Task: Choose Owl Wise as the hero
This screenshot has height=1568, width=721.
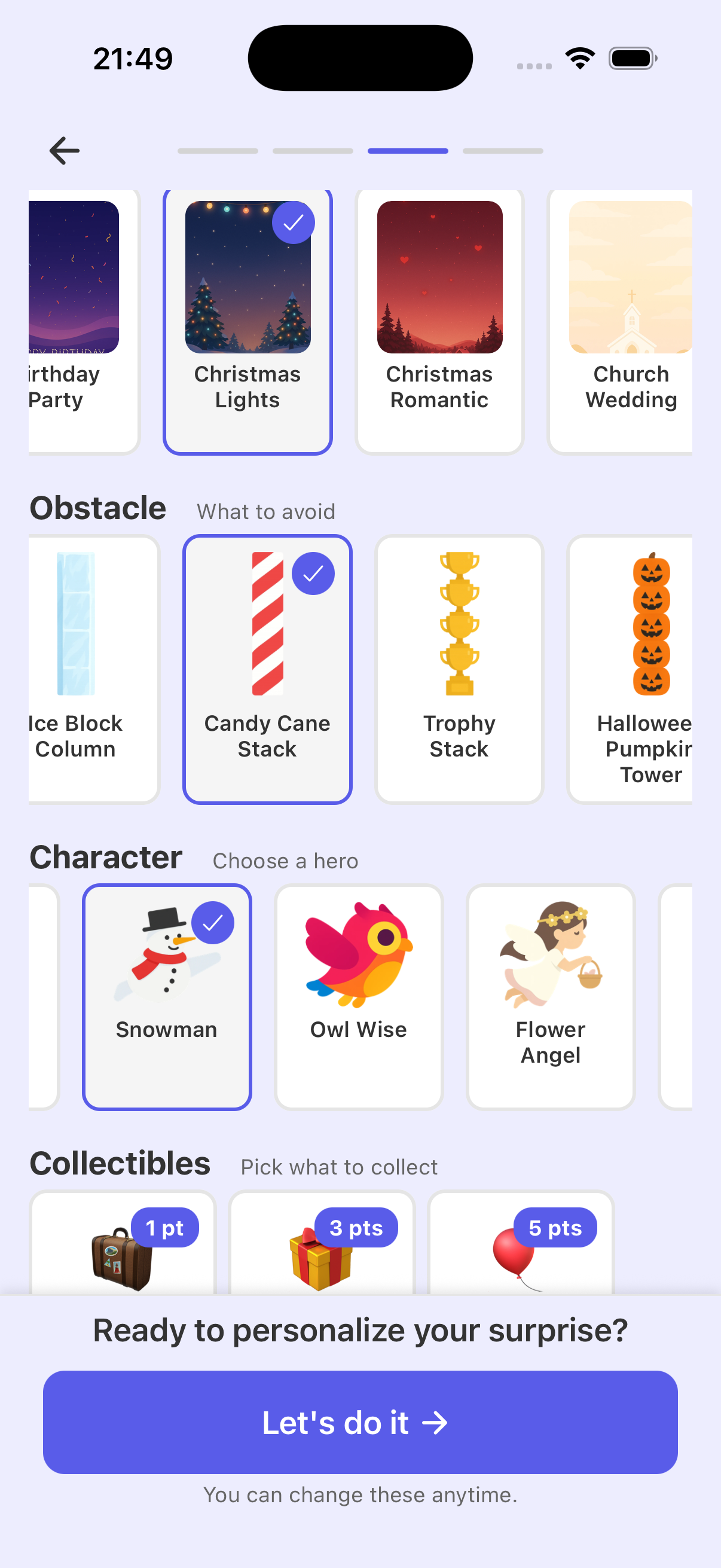Action: 358,996
